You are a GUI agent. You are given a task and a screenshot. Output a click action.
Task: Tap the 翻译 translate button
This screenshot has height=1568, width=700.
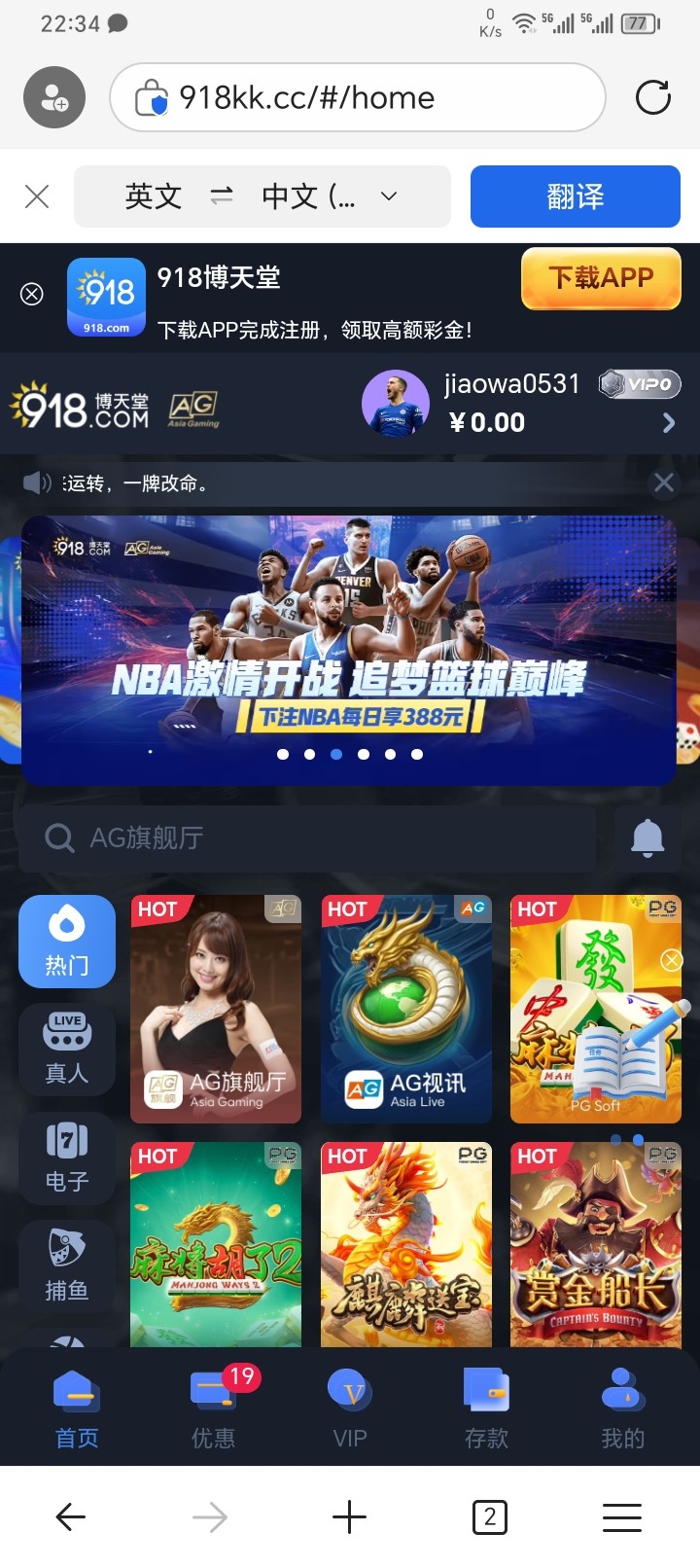tap(575, 196)
